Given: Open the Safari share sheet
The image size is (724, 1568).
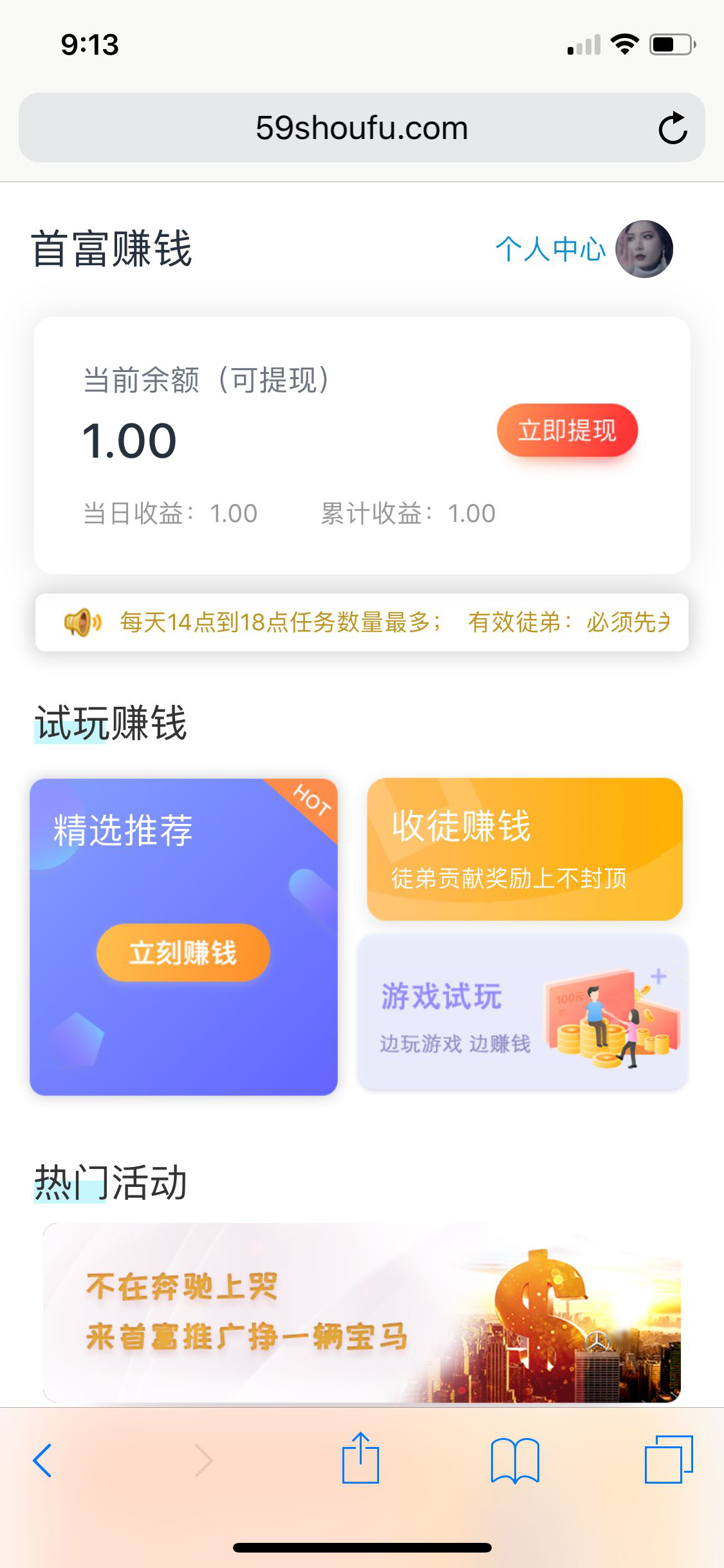Looking at the screenshot, I should click(362, 1460).
